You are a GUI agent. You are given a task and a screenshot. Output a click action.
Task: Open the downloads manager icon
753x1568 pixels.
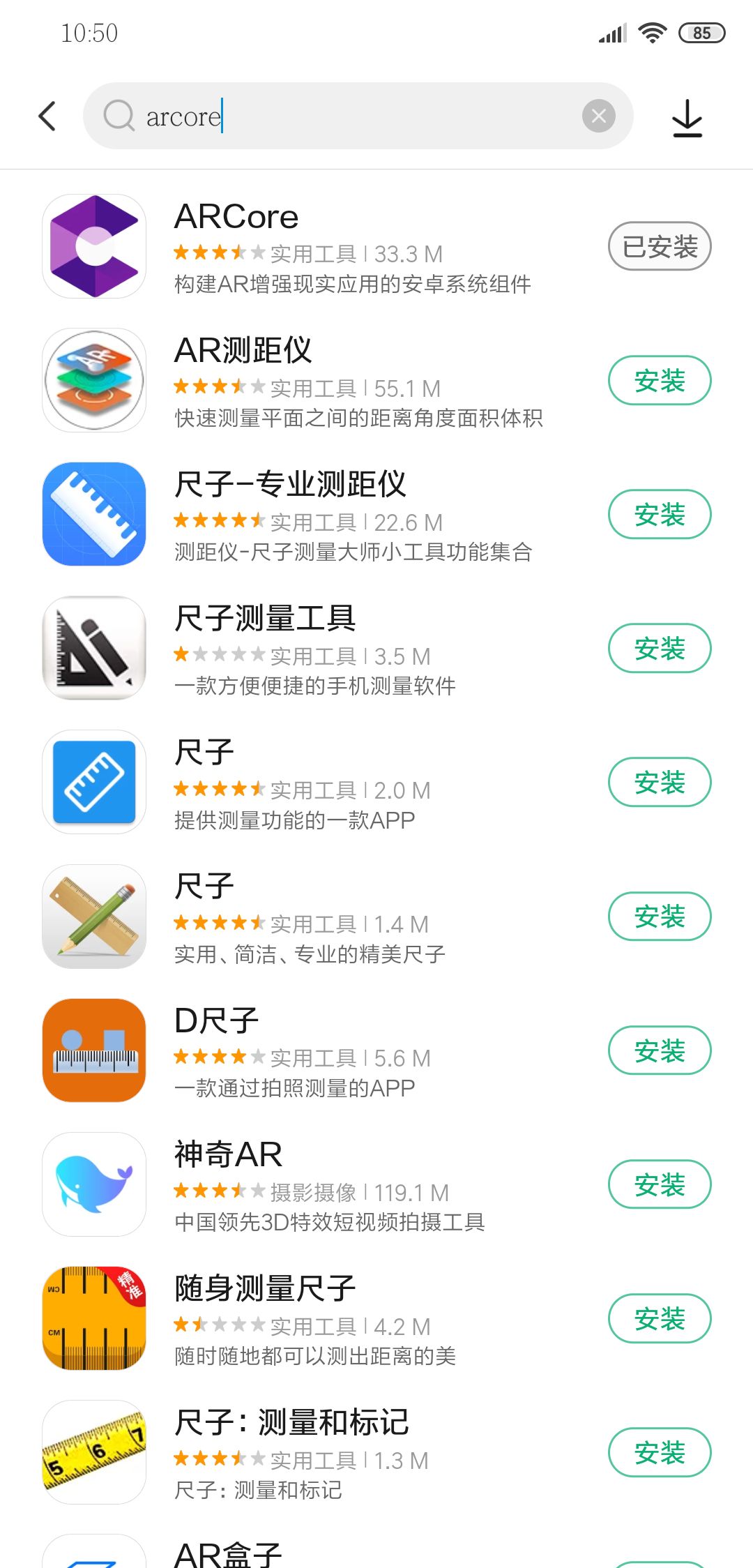point(687,117)
